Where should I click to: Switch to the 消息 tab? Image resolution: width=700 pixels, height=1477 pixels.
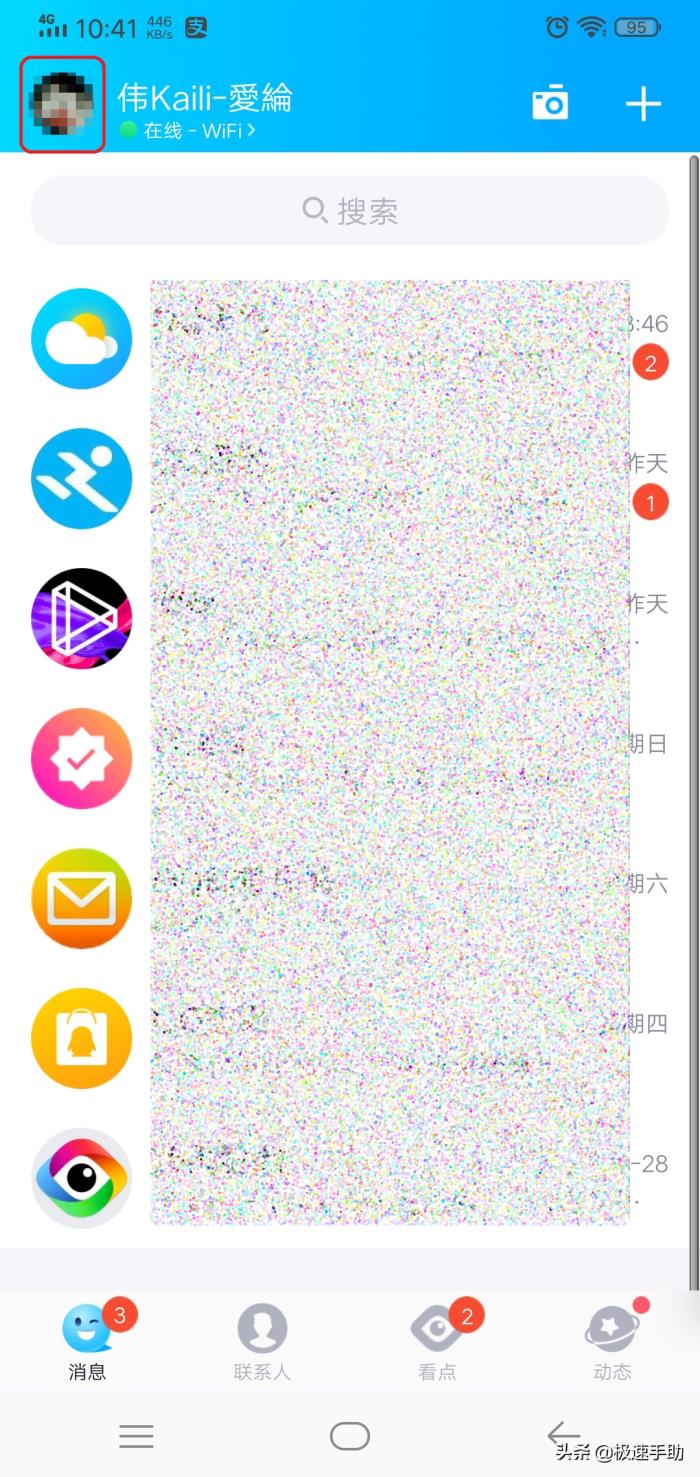click(88, 1342)
